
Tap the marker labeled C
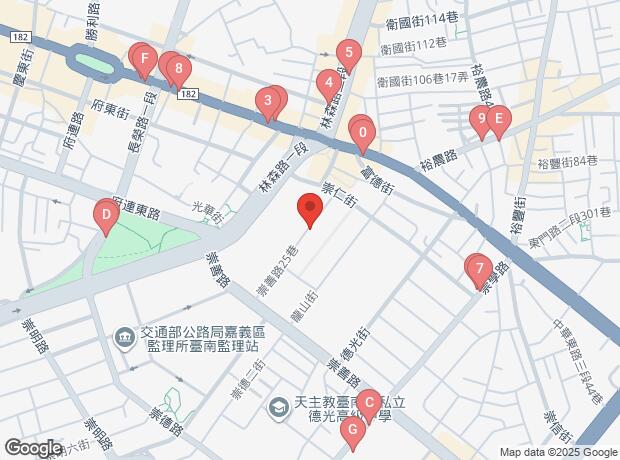369,407
